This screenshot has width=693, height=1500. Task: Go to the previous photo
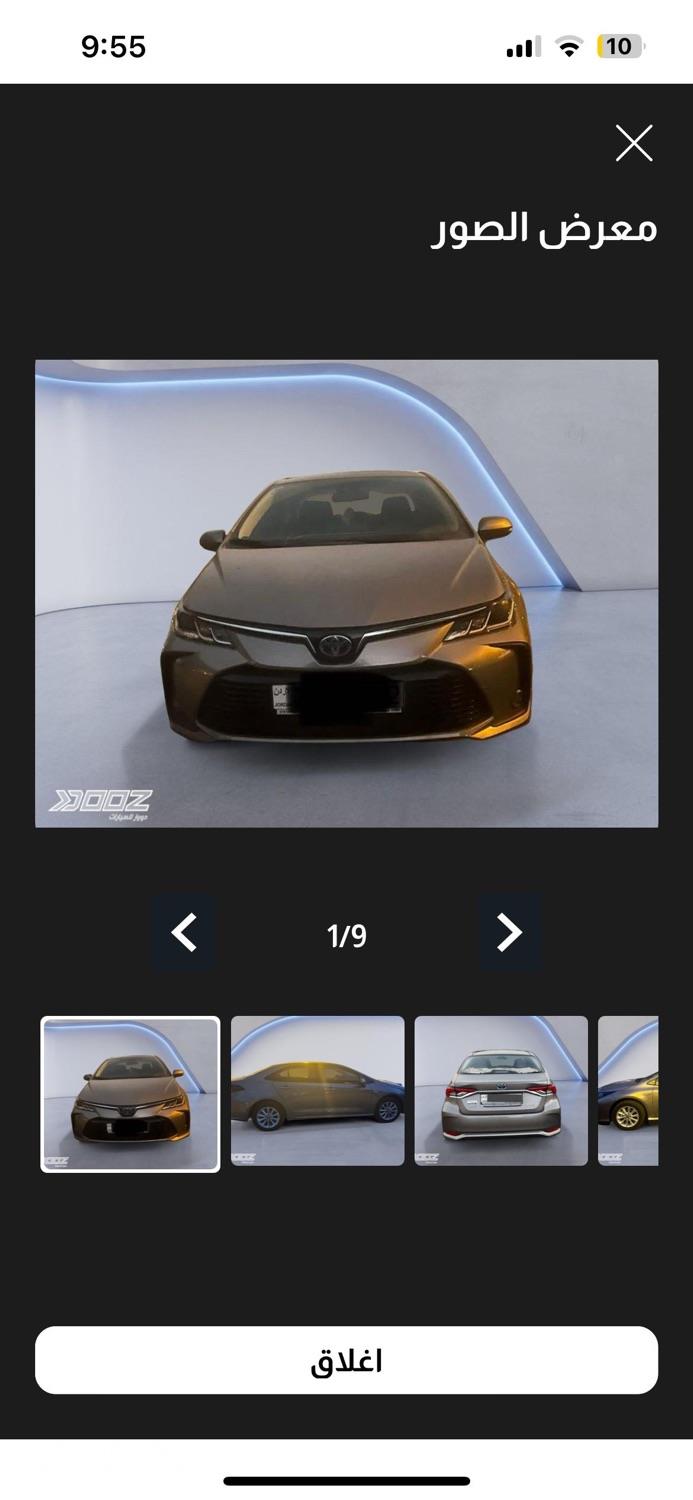click(x=184, y=933)
